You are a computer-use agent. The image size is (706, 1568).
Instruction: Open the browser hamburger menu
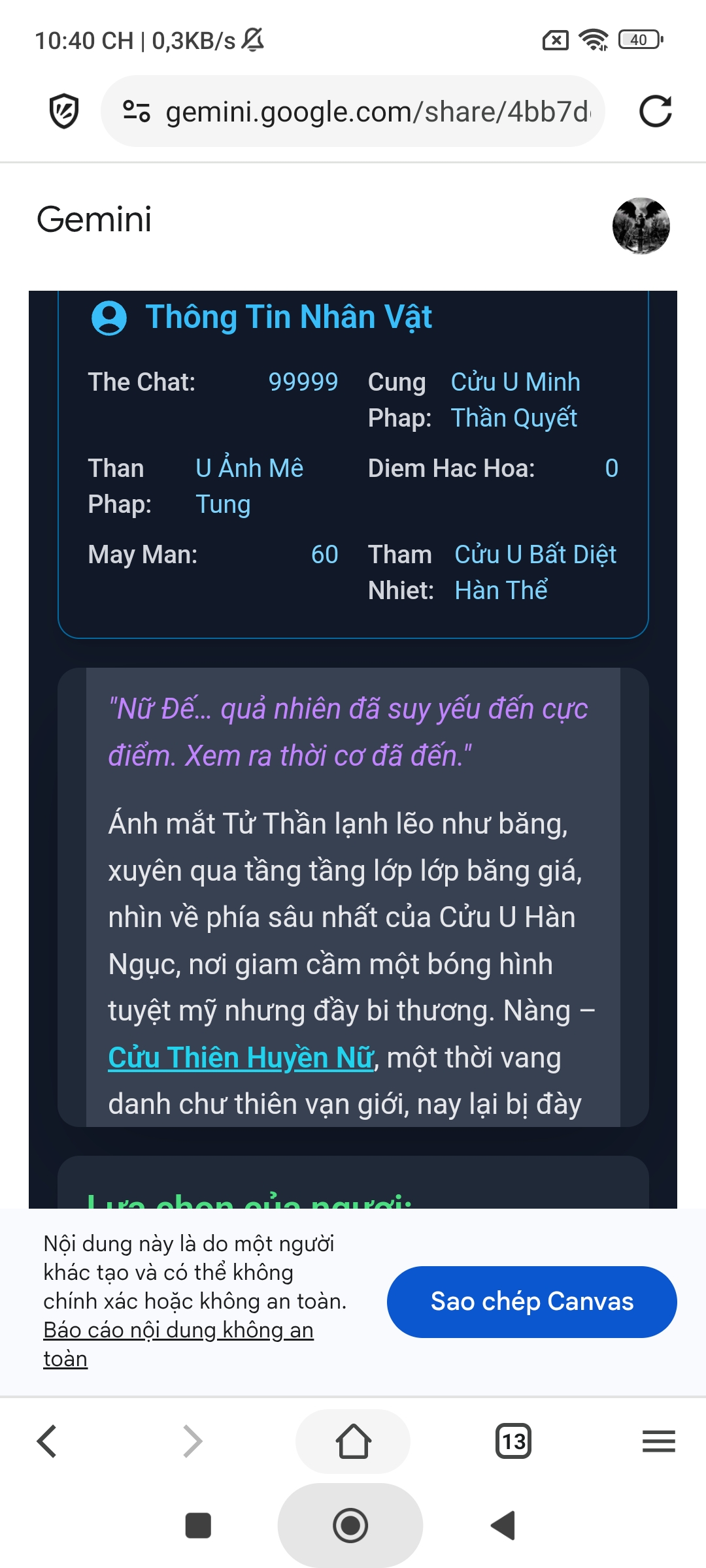coord(658,1441)
